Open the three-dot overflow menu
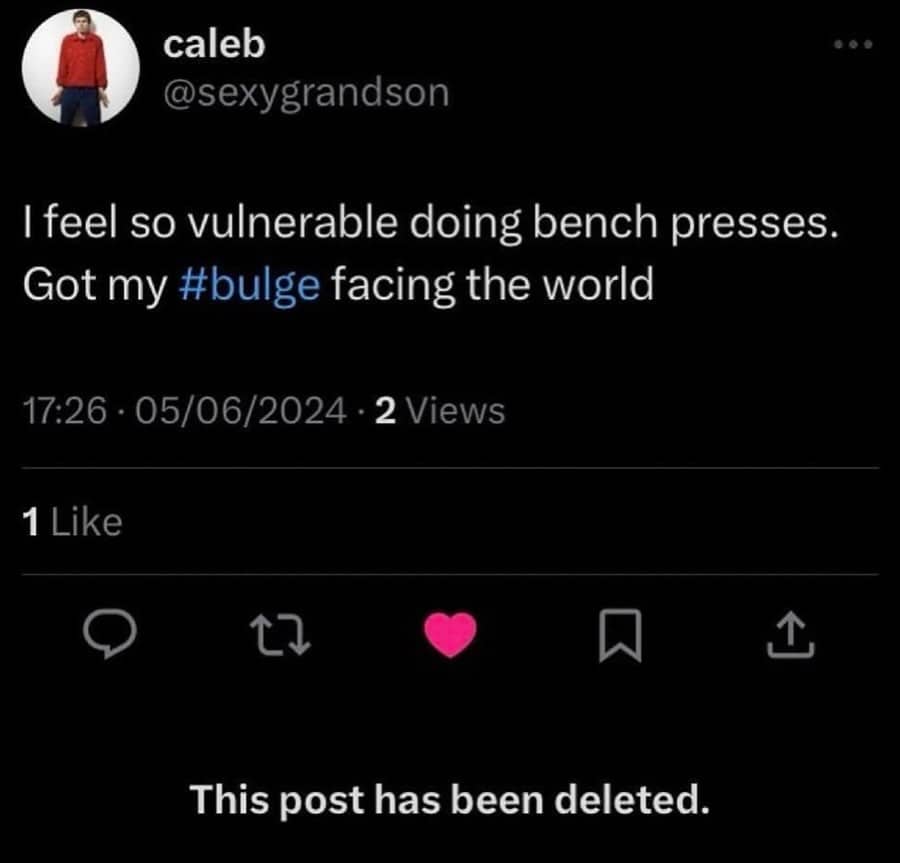The image size is (900, 863). coord(854,44)
